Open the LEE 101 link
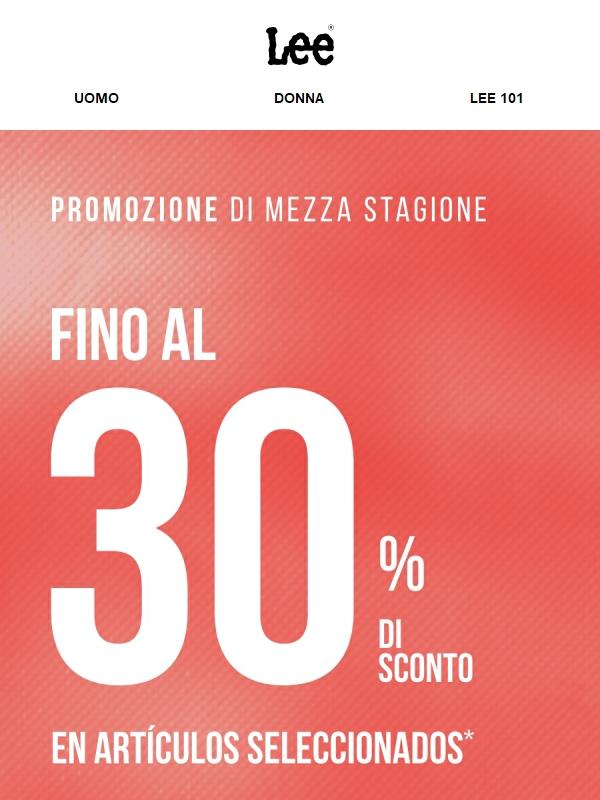Viewport: 600px width, 800px height. 496,98
